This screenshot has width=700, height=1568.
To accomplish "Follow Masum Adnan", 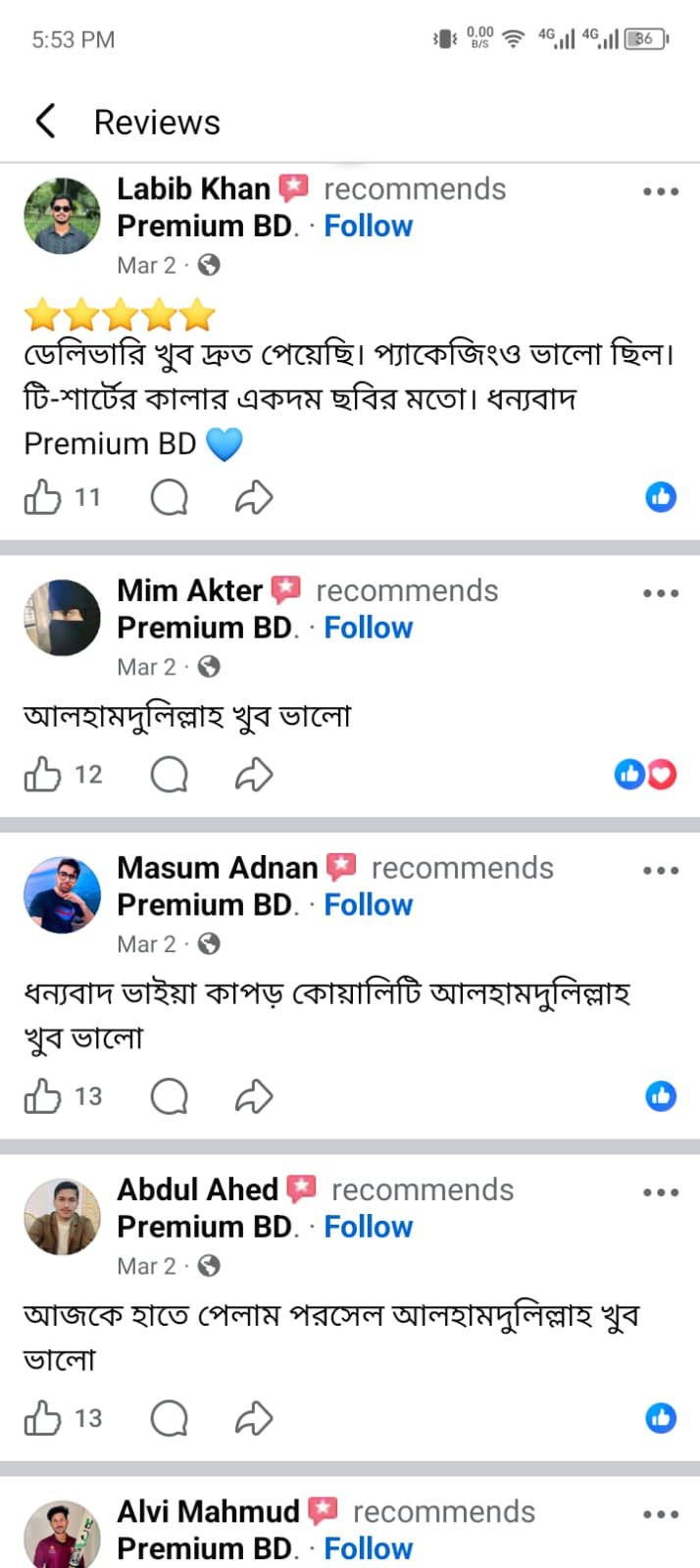I will click(368, 905).
